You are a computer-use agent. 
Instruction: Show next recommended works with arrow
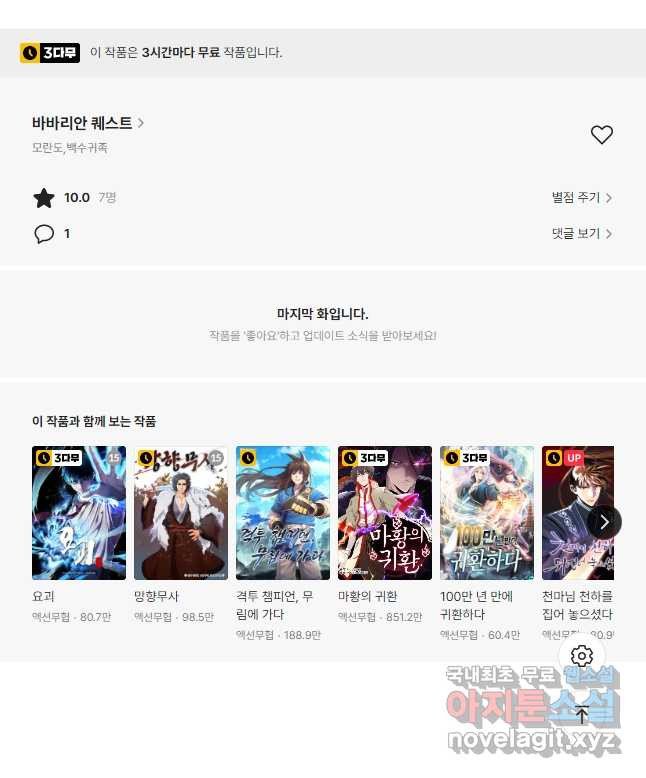click(604, 521)
